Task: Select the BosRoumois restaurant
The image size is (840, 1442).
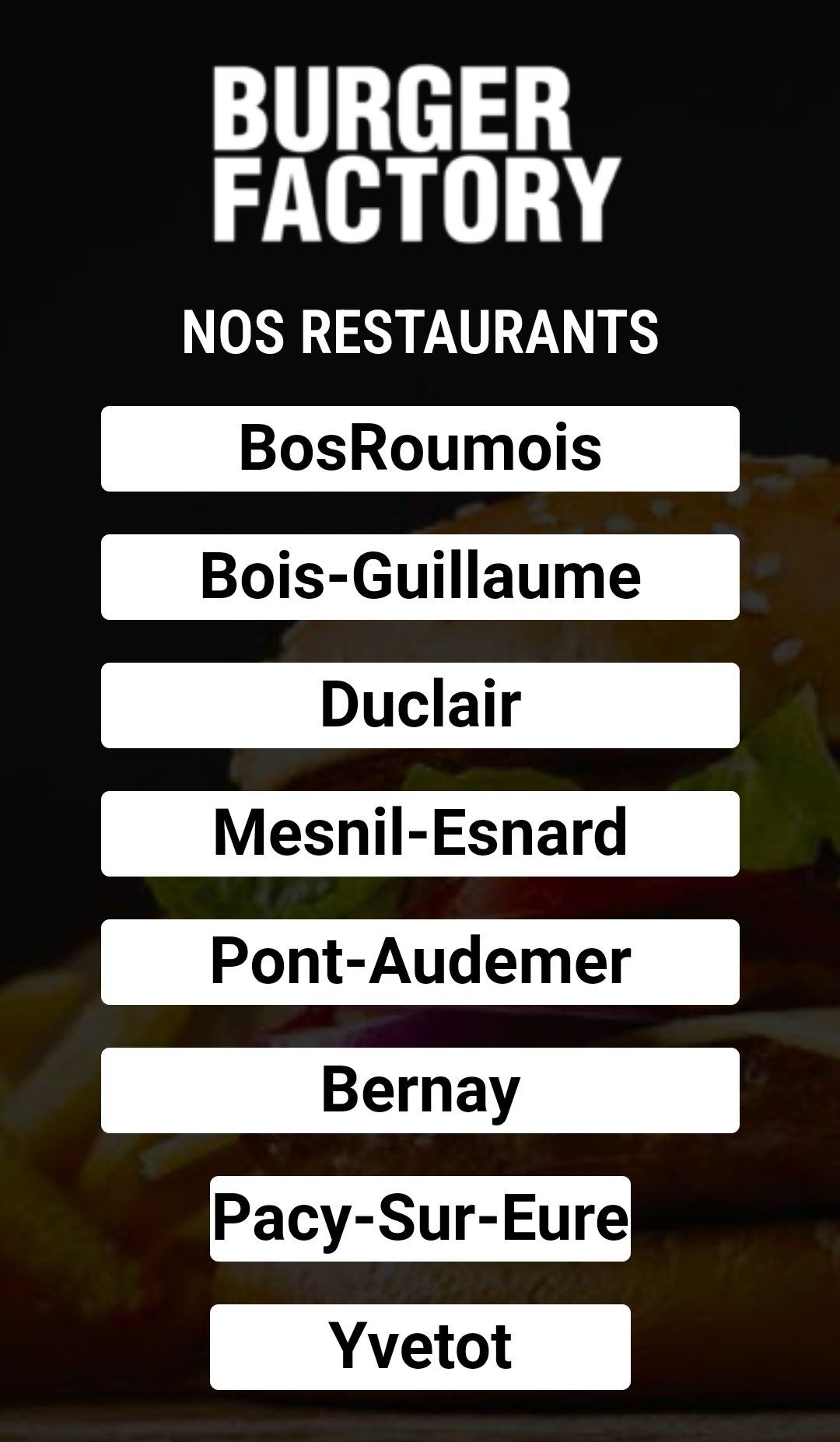Action: [420, 449]
